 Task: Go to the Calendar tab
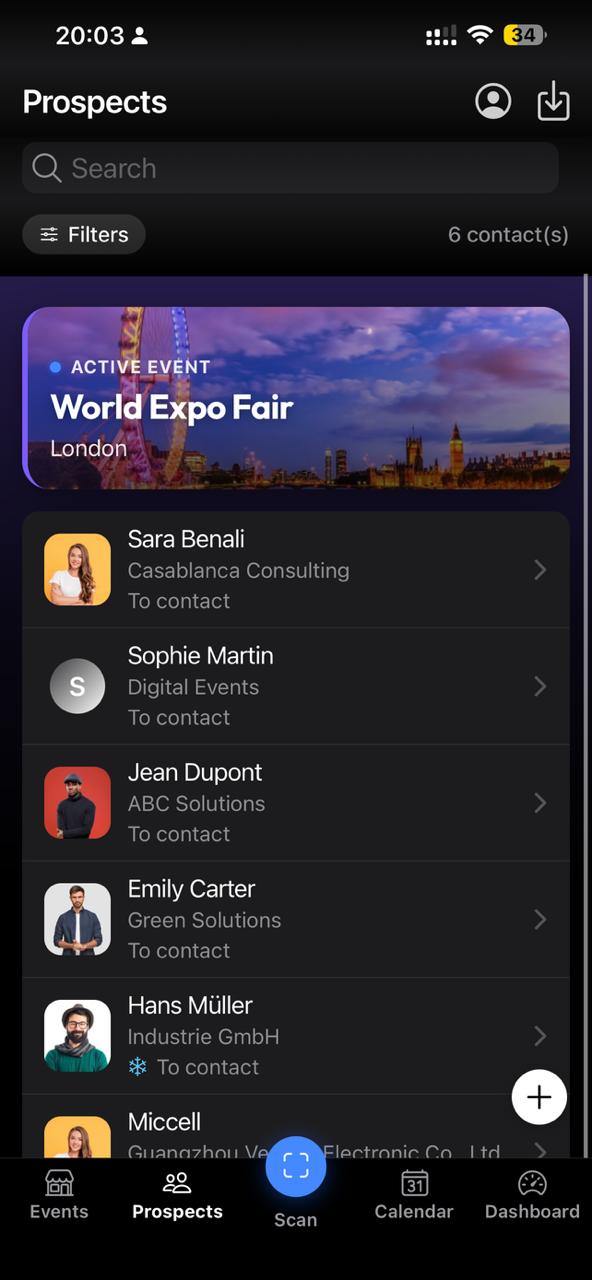coord(414,1195)
